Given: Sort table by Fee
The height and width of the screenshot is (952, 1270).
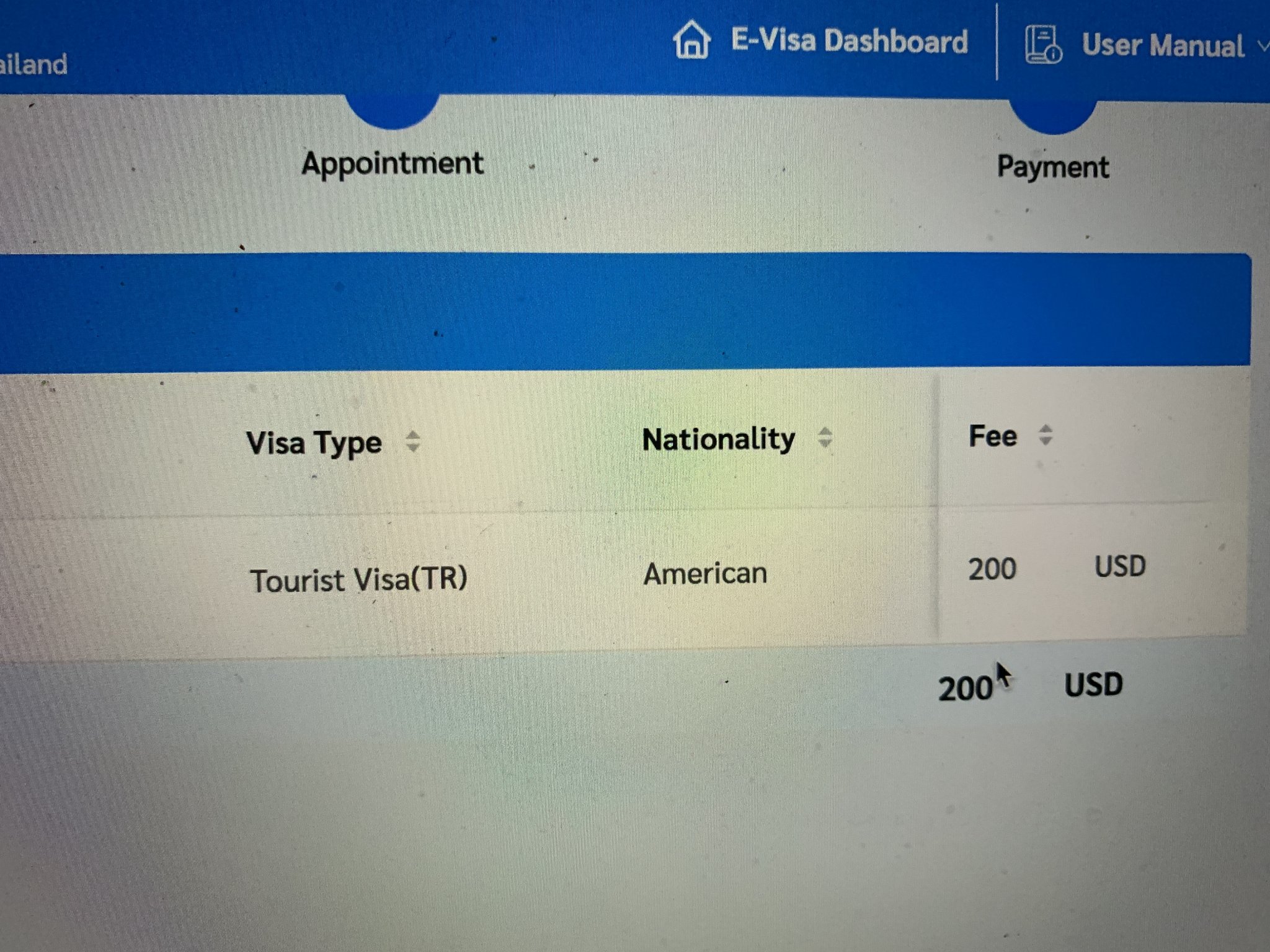Looking at the screenshot, I should click(x=1046, y=435).
